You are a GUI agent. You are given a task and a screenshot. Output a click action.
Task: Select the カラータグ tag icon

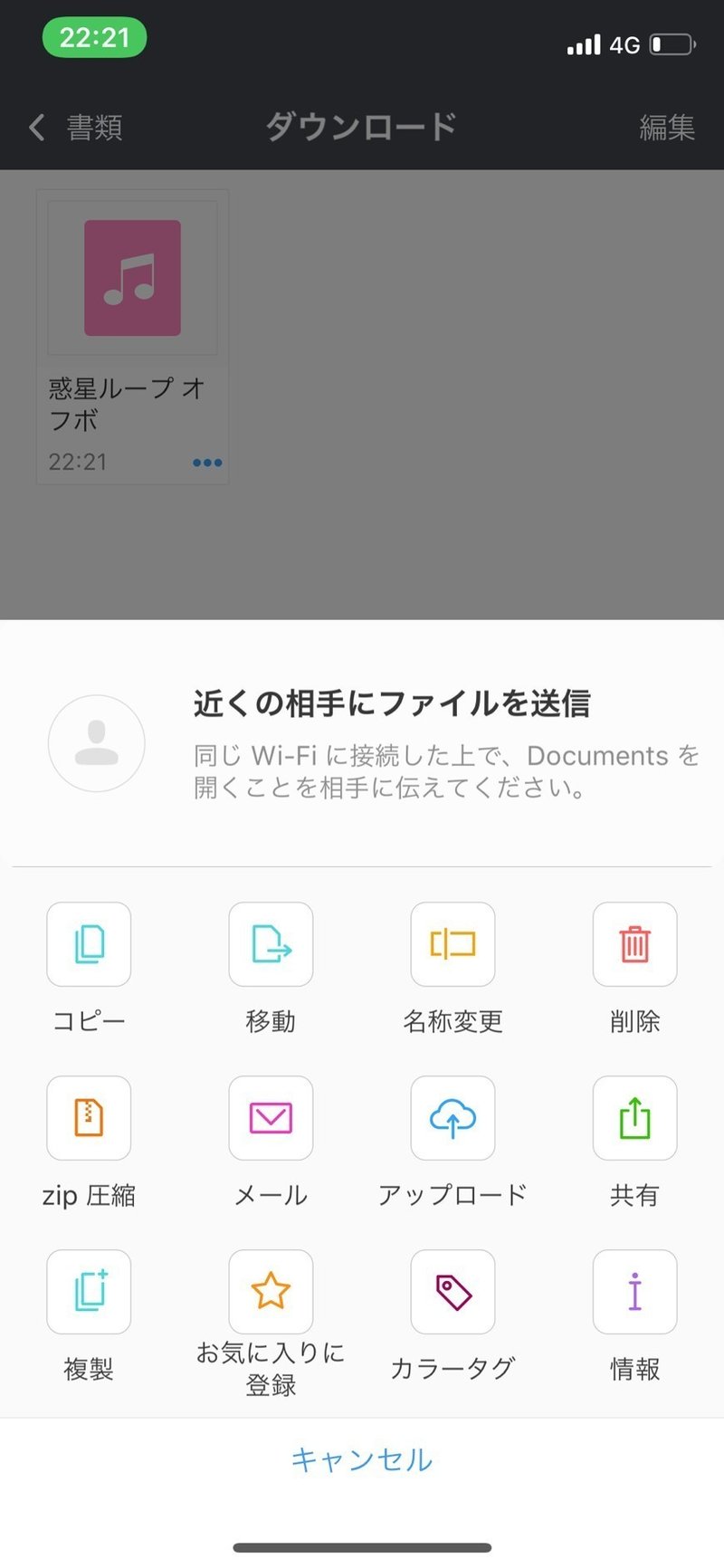click(452, 1292)
